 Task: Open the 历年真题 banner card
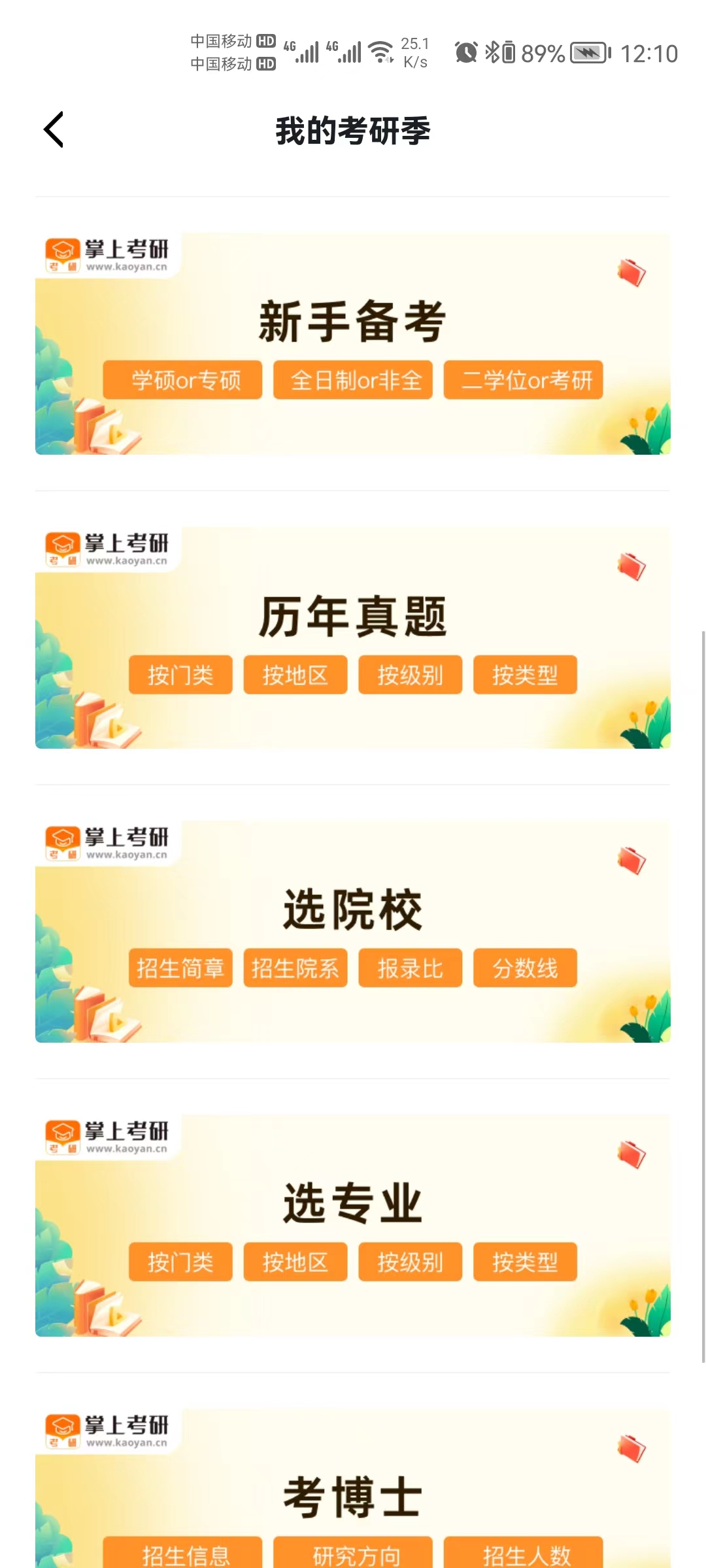[353, 638]
